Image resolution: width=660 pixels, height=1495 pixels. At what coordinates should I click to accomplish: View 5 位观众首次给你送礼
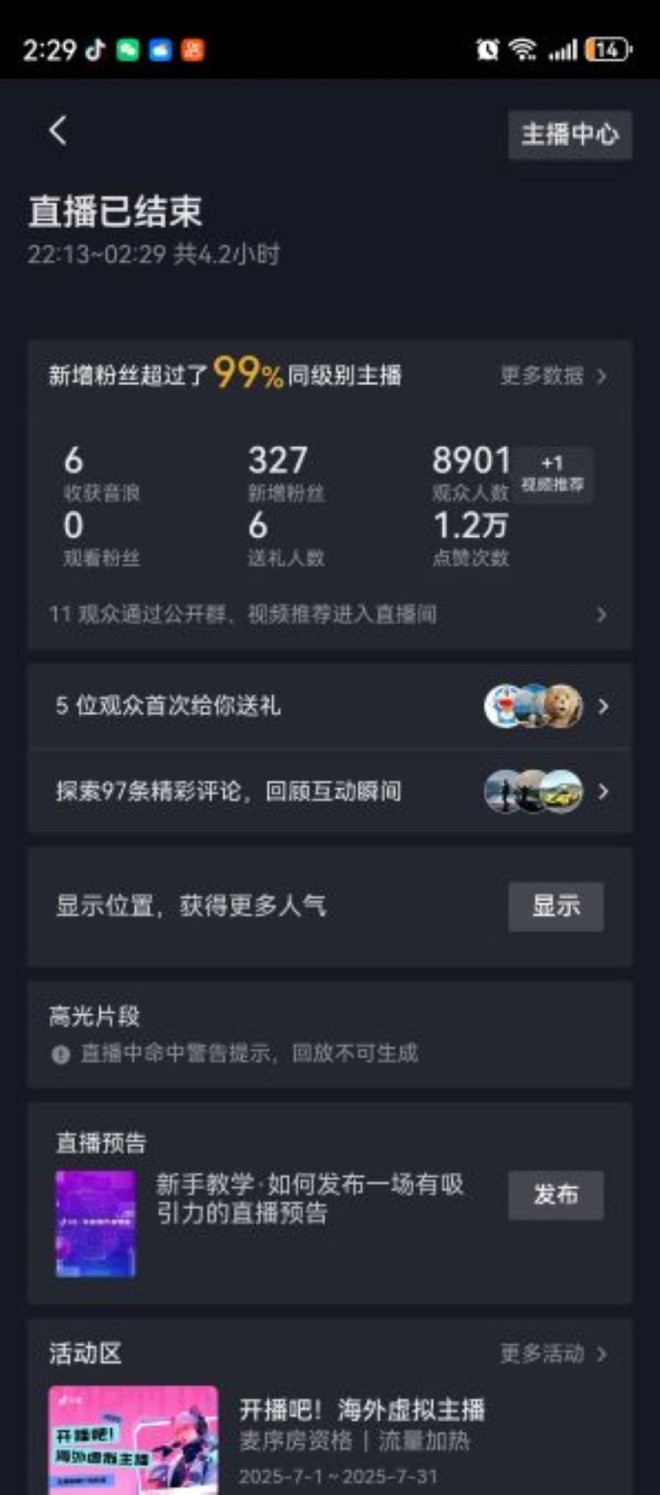click(x=328, y=706)
